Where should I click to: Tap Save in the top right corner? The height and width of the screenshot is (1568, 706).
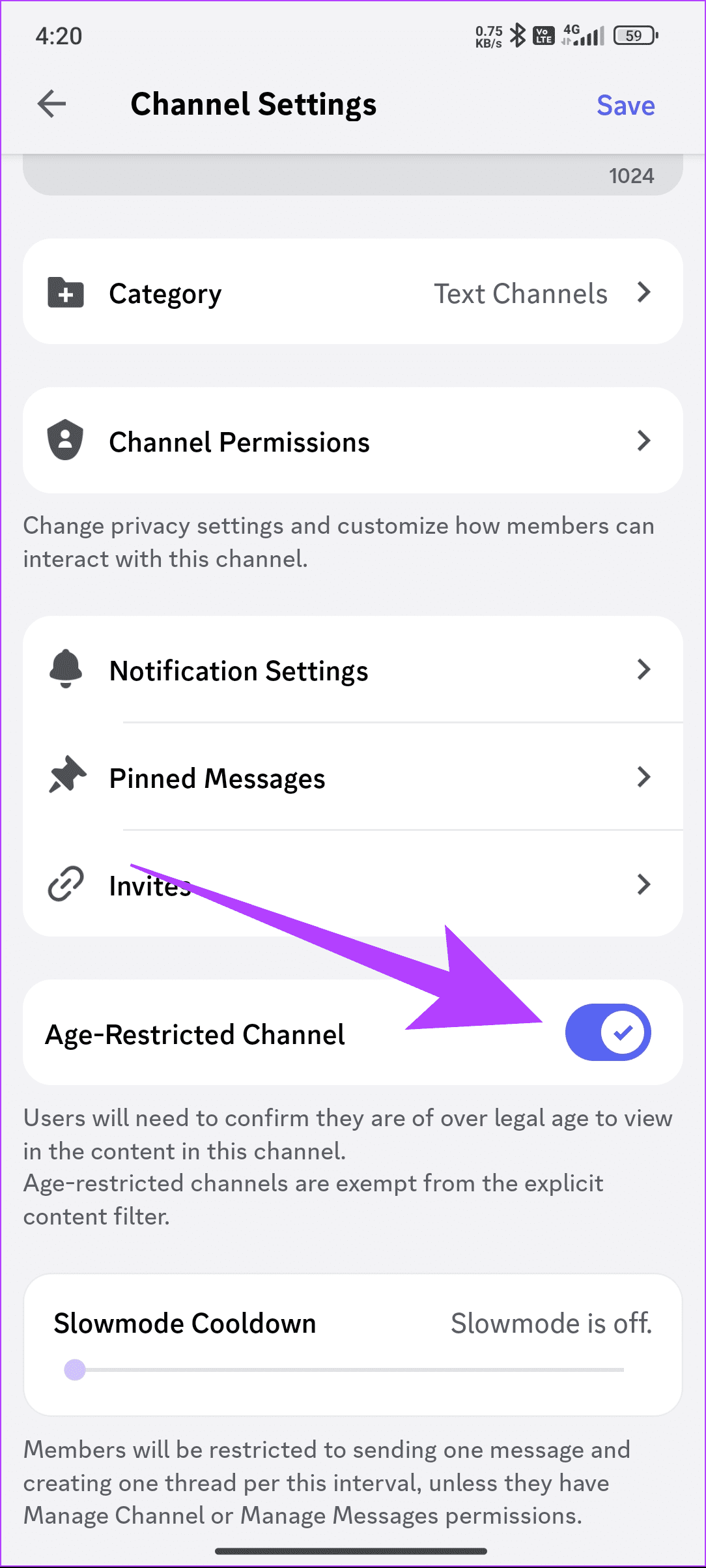(x=625, y=105)
